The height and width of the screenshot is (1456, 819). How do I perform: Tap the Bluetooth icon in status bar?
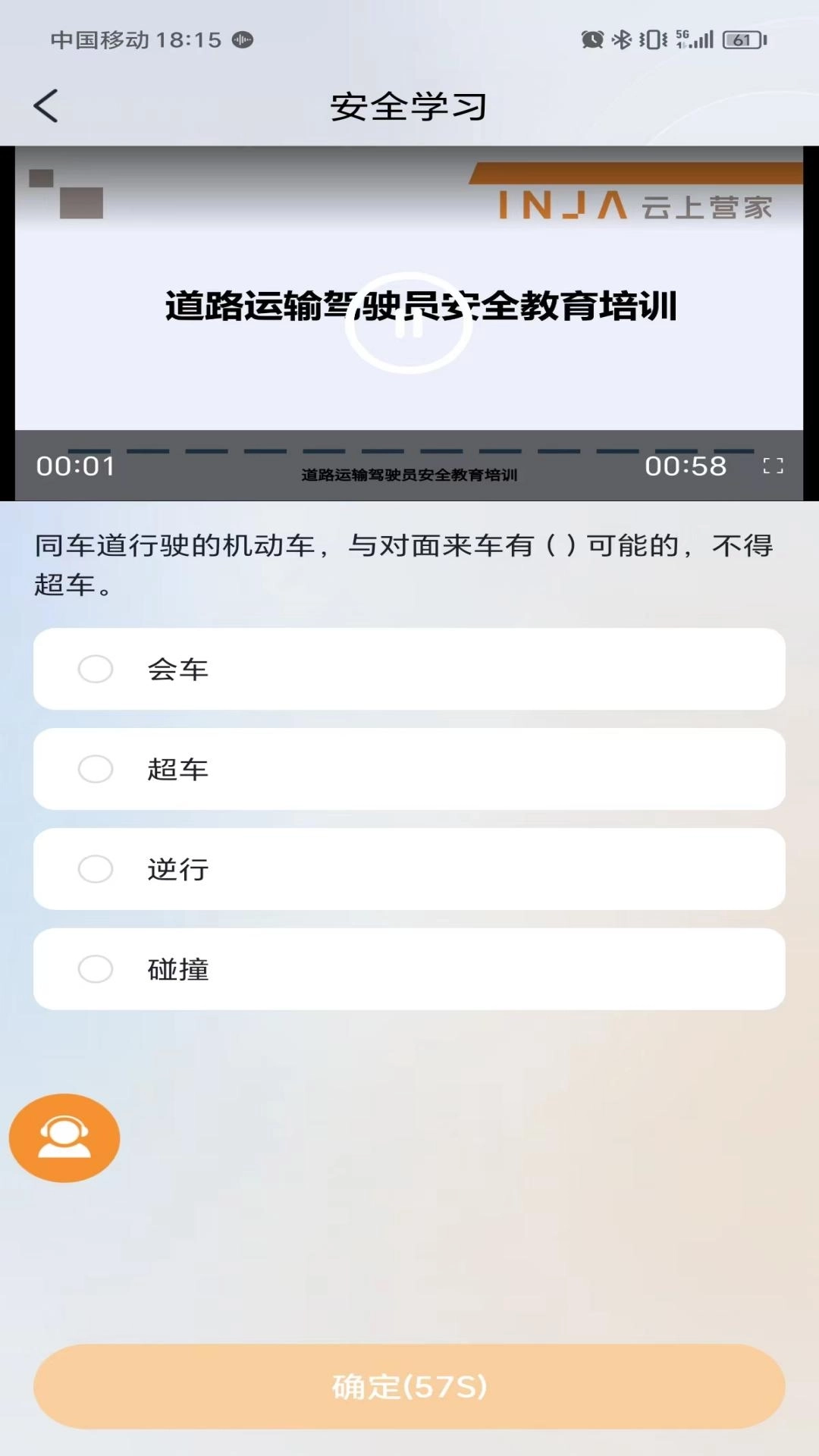[x=622, y=38]
